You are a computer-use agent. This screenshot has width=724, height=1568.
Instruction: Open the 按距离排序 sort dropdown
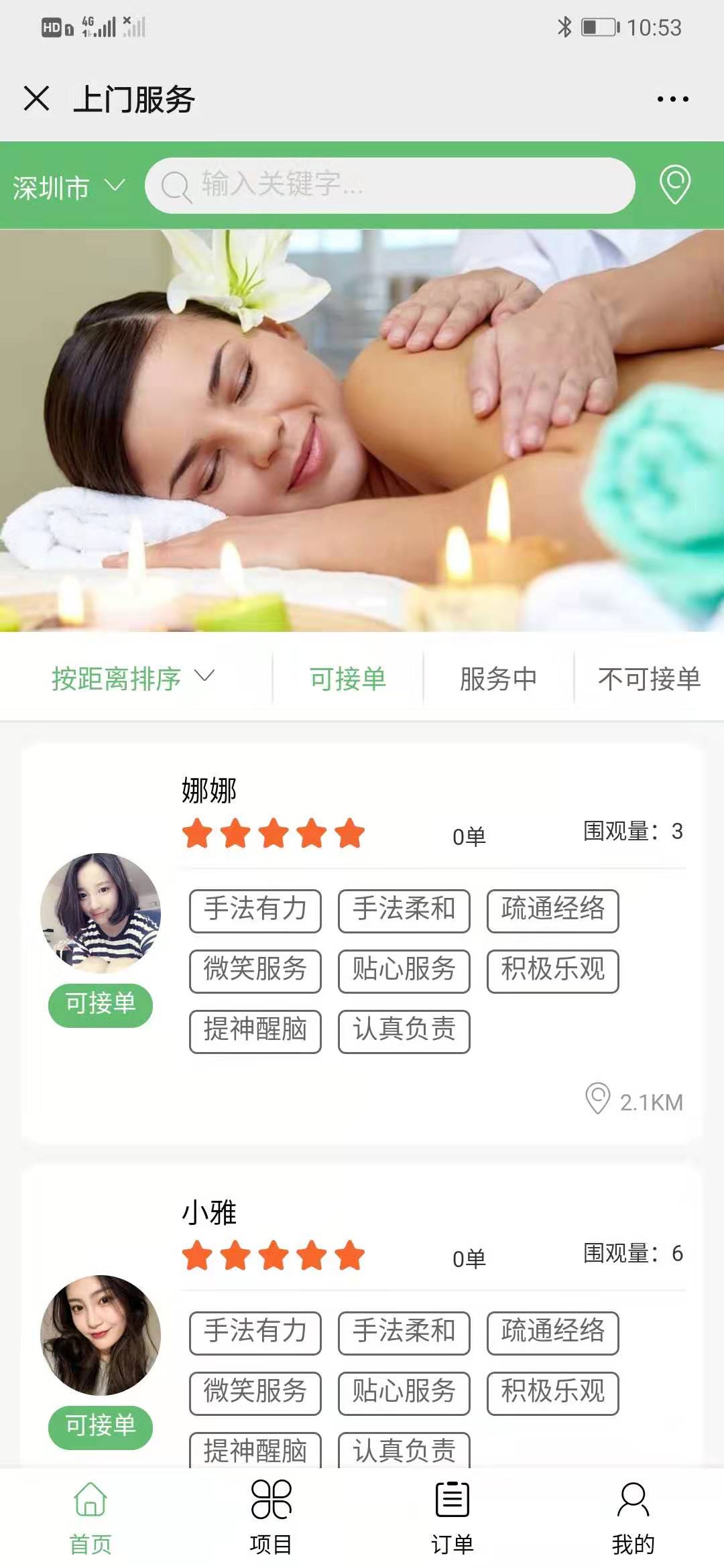tap(117, 677)
